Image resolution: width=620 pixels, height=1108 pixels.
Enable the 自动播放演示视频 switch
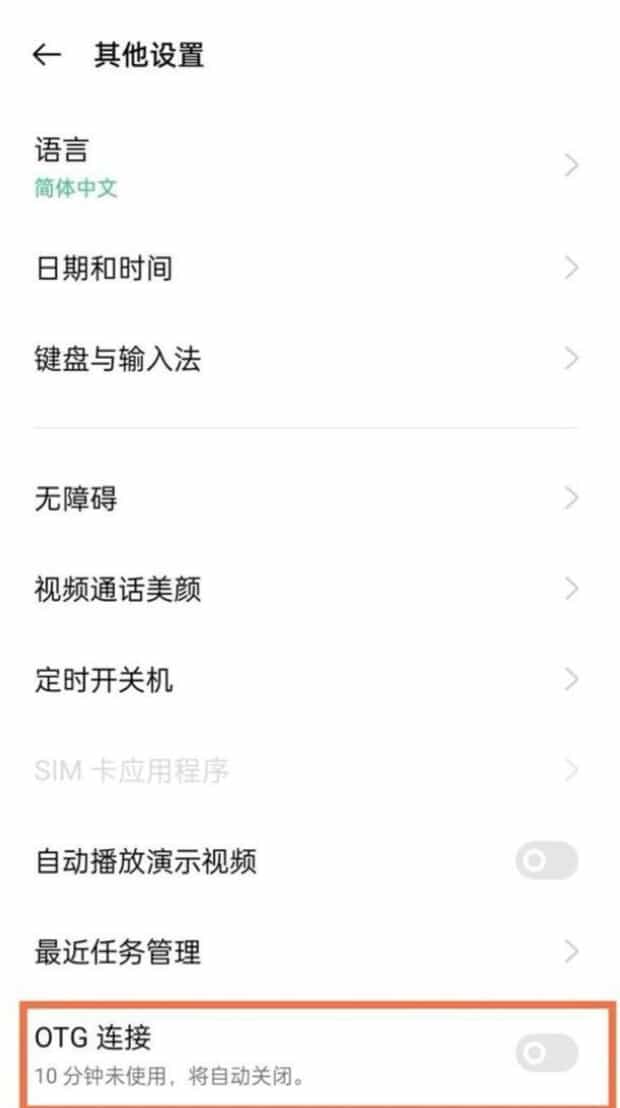(546, 861)
